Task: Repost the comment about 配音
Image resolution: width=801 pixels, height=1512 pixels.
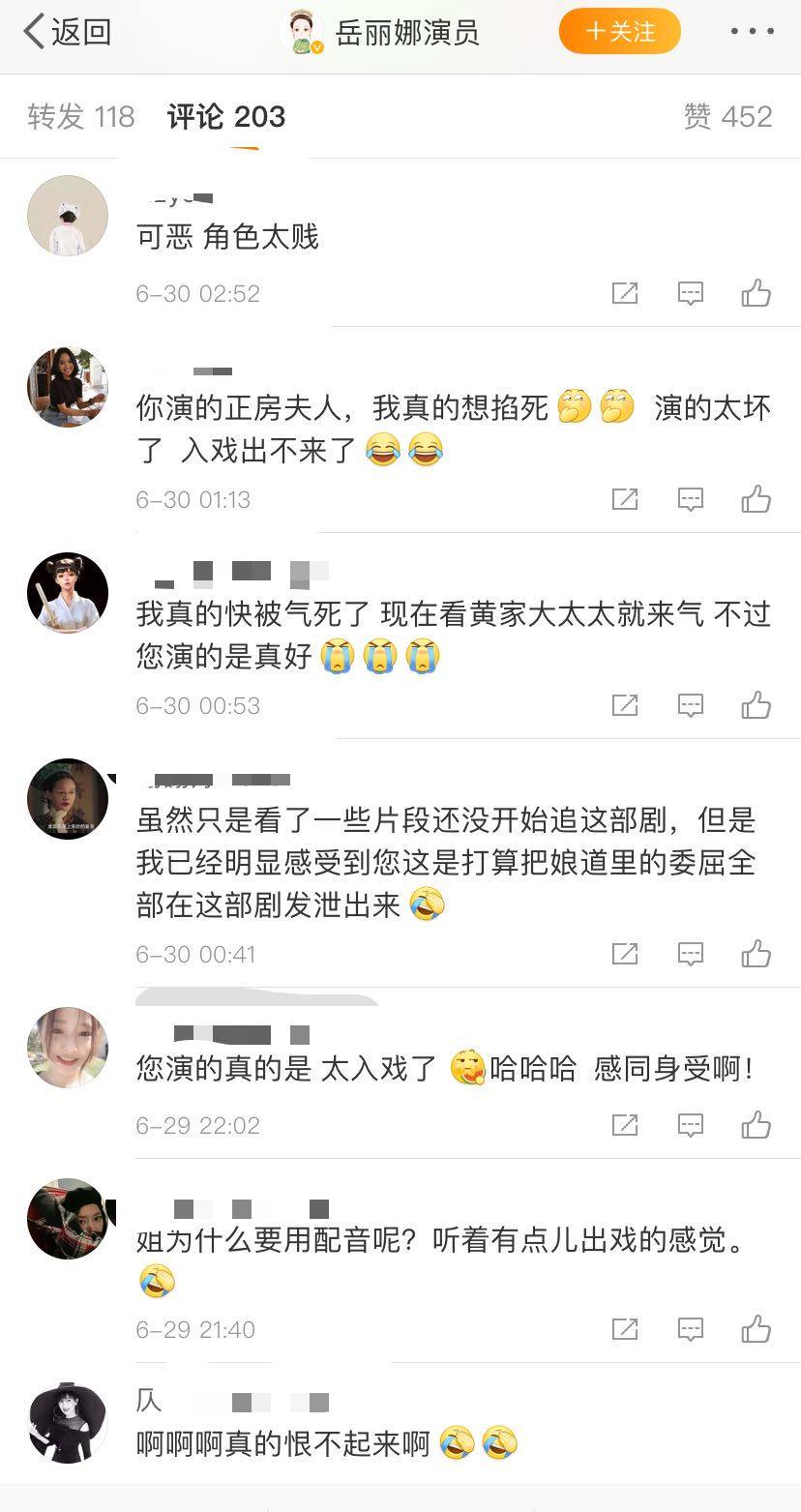Action: click(x=625, y=1329)
